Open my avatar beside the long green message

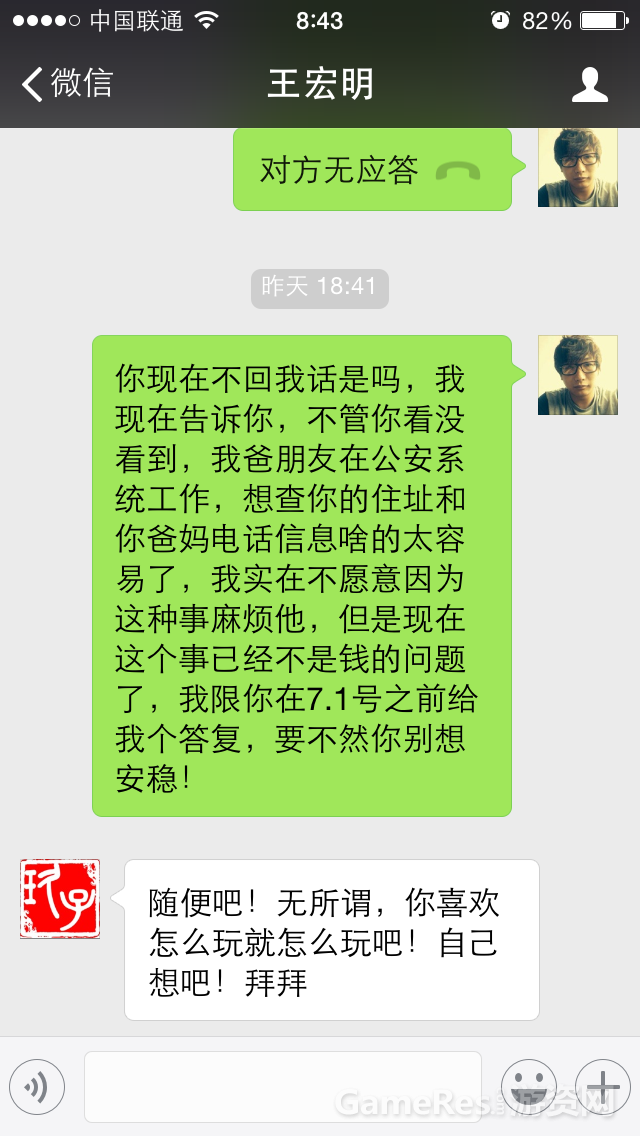[x=577, y=375]
